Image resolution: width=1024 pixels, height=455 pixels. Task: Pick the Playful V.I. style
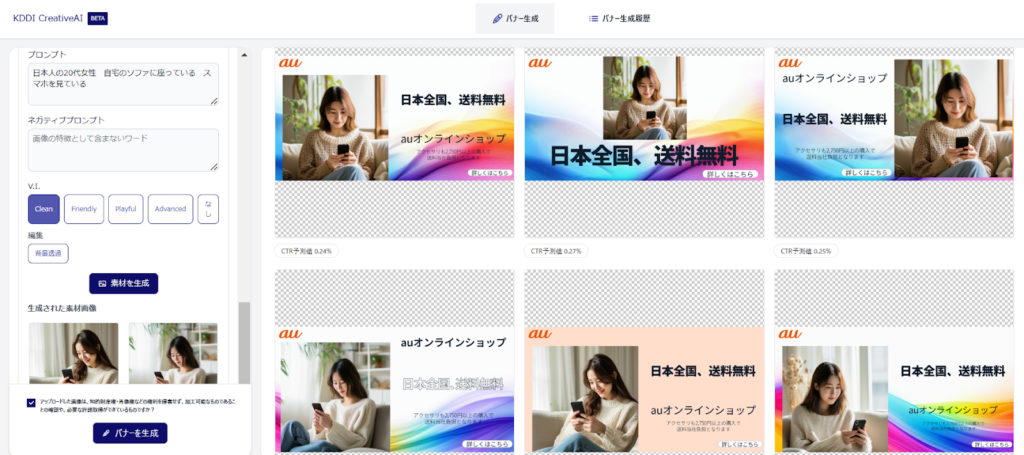pyautogui.click(x=126, y=209)
